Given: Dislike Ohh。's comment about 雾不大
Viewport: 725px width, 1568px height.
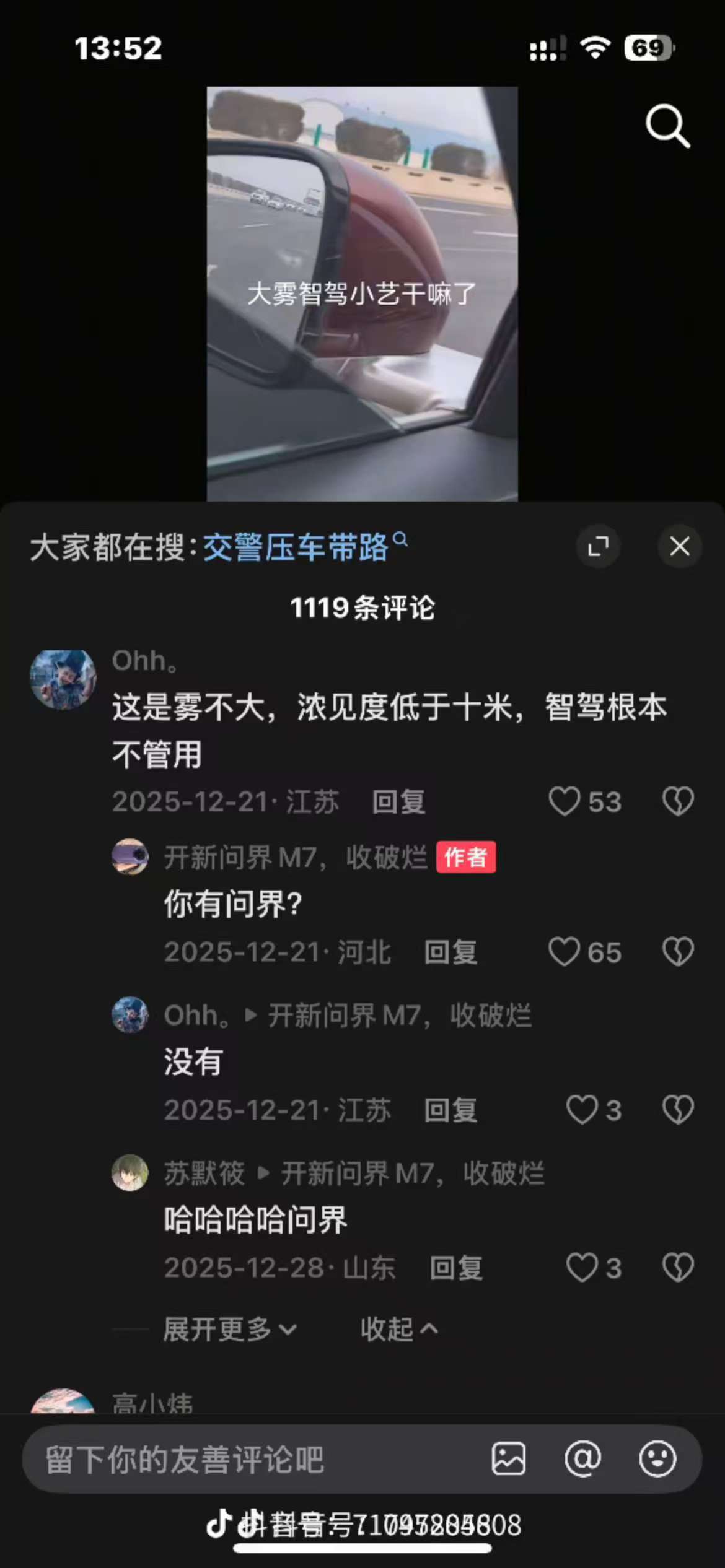Looking at the screenshot, I should point(678,801).
